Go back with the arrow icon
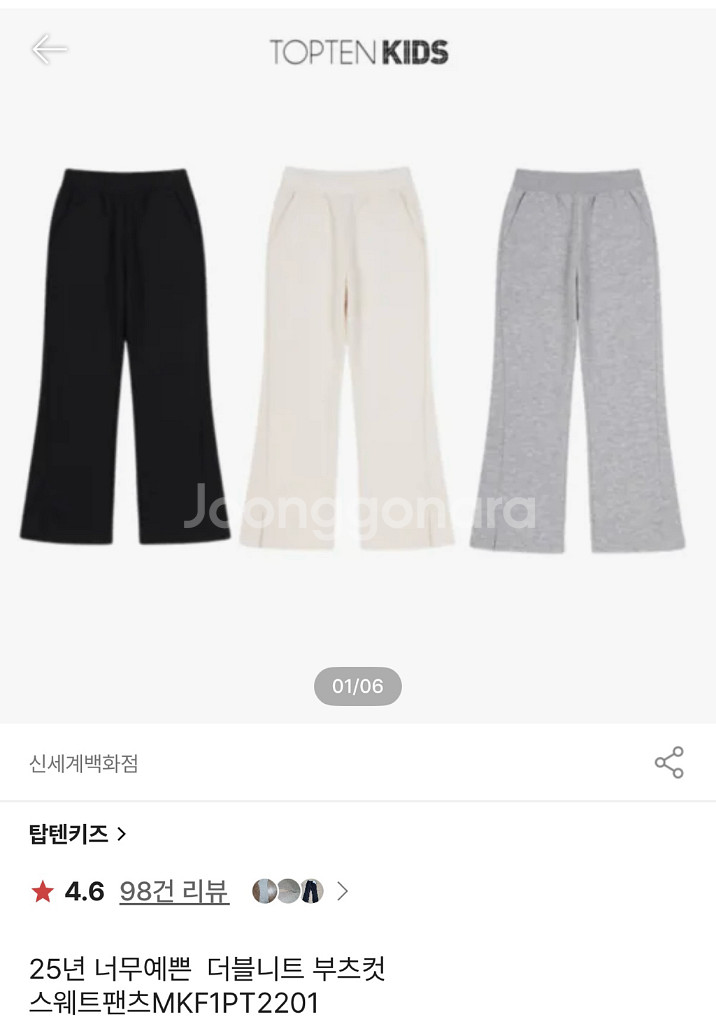The image size is (716, 1024). point(49,49)
